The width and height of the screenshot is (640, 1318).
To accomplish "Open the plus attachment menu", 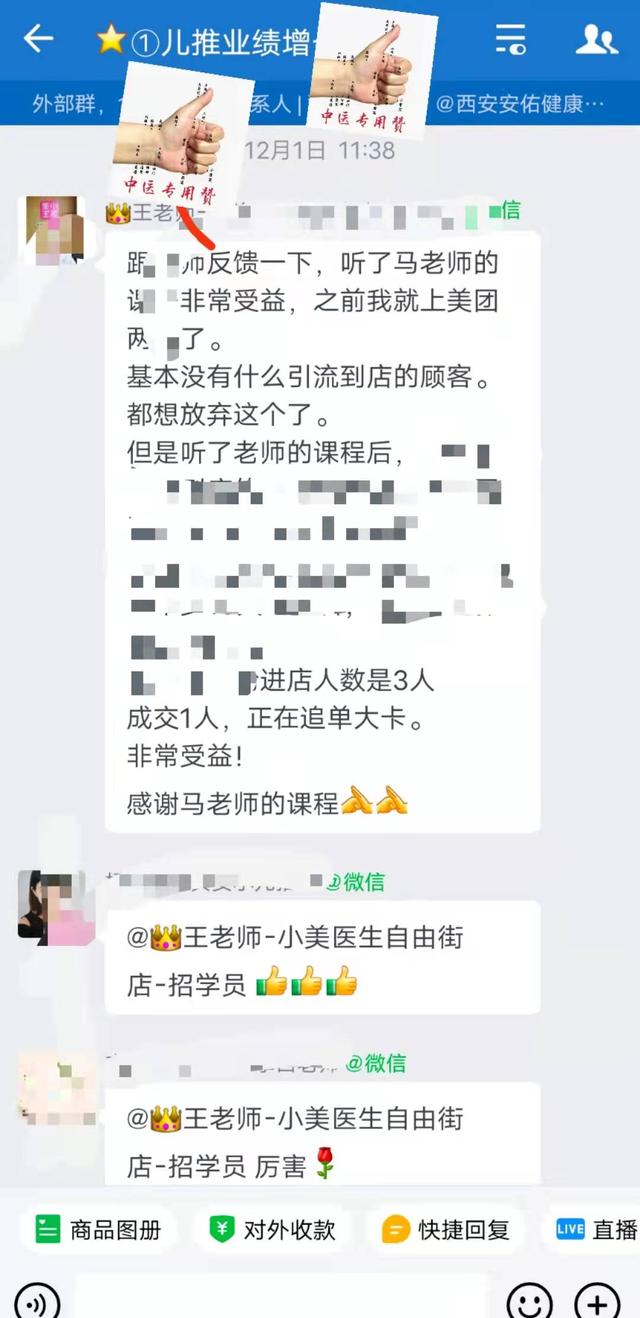I will click(x=596, y=1300).
